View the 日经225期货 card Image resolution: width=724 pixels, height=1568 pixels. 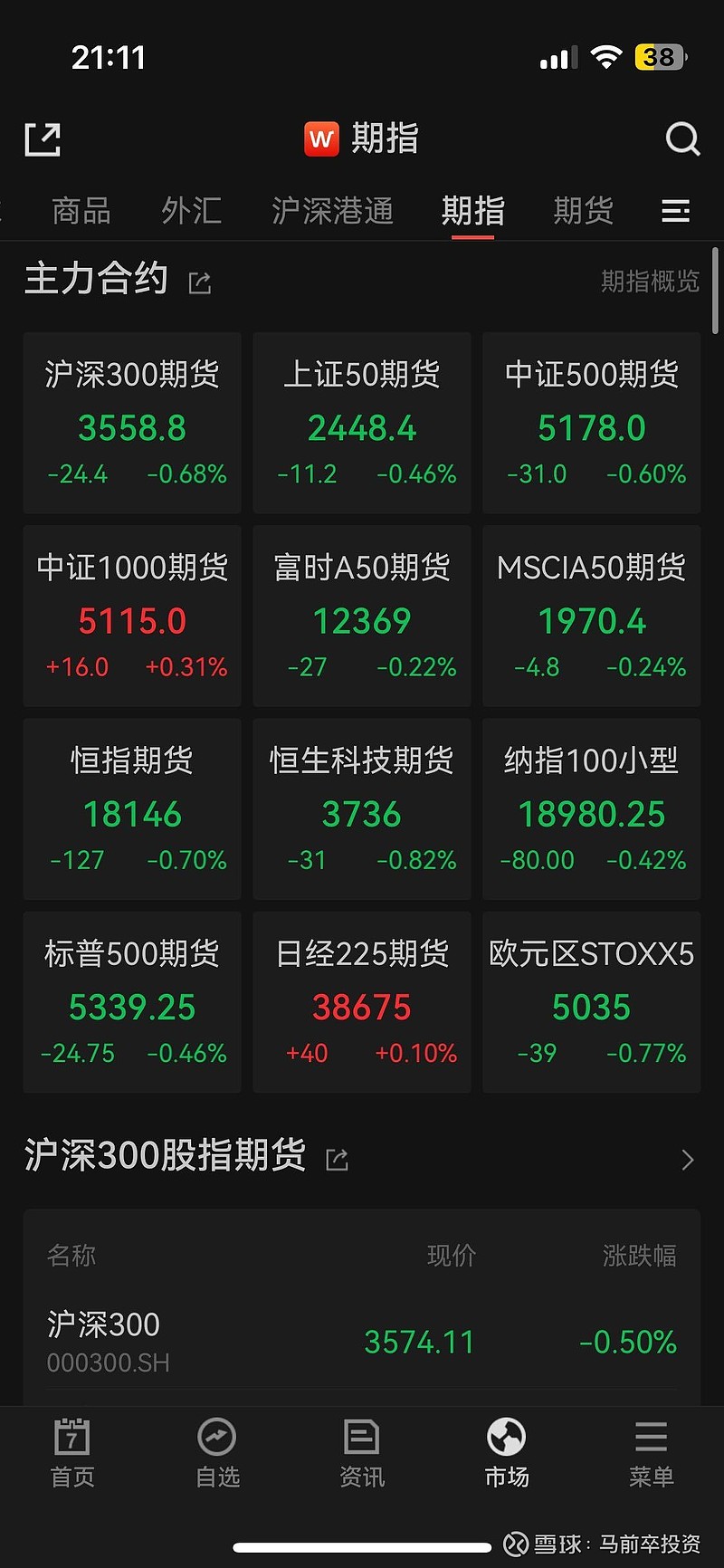362,1001
